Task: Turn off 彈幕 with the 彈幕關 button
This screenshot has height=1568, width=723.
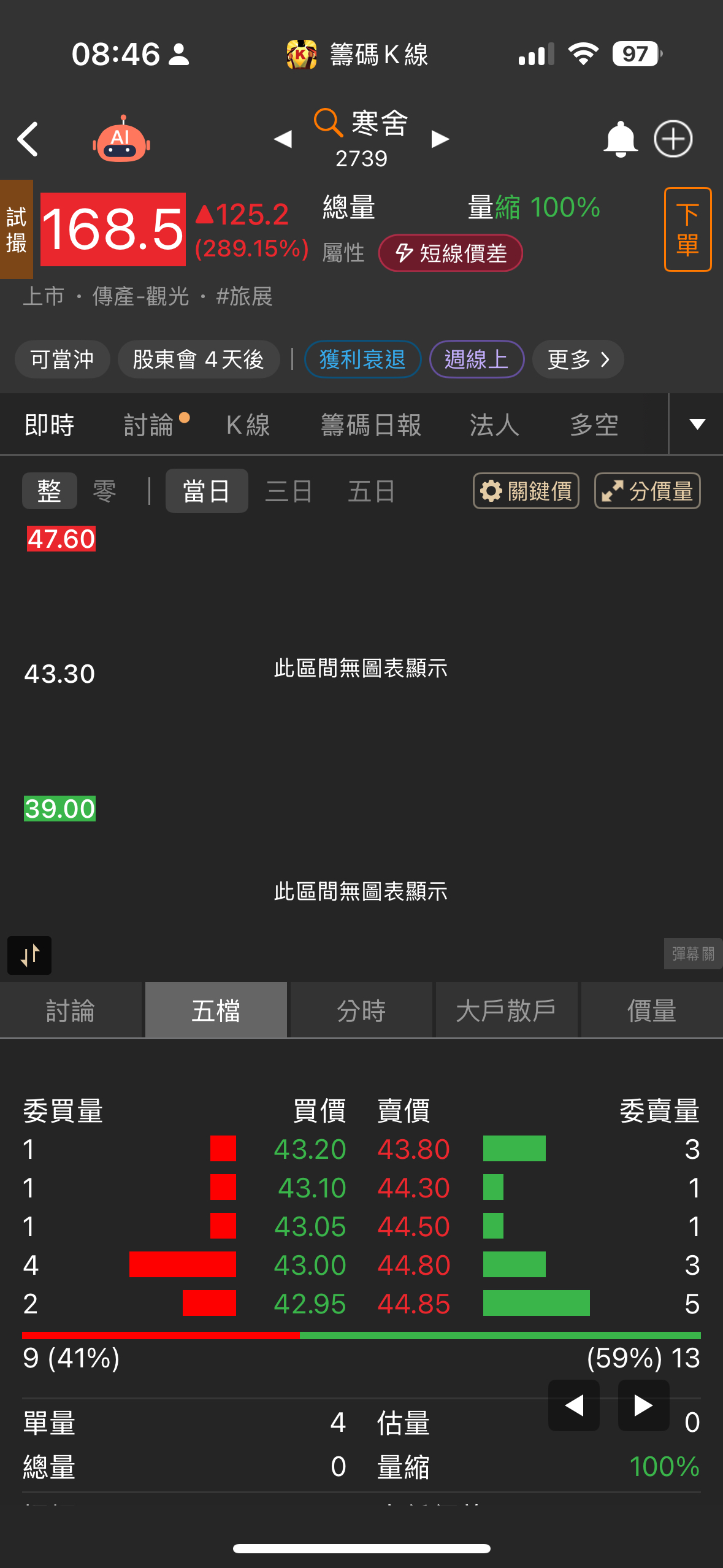Action: coord(692,954)
